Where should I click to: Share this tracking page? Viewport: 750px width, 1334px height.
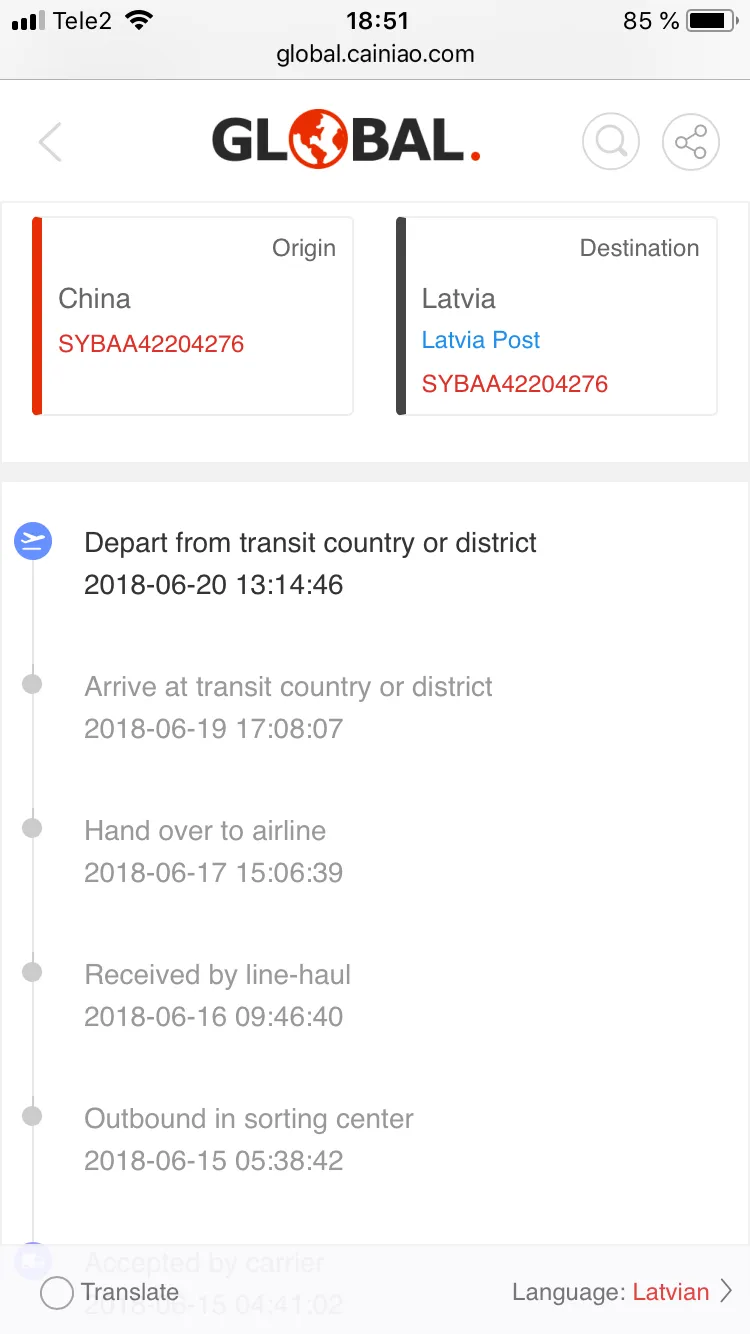click(691, 142)
